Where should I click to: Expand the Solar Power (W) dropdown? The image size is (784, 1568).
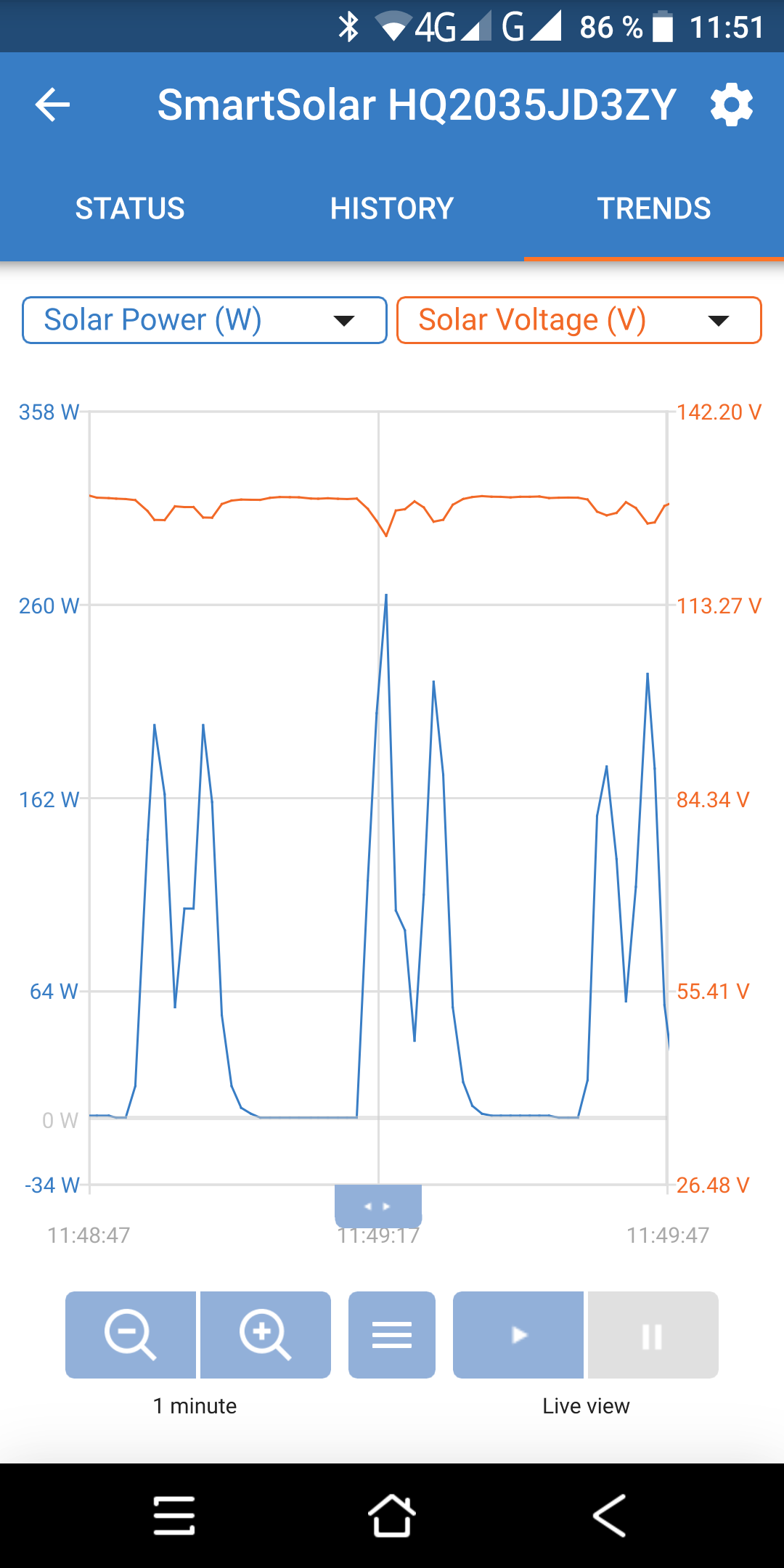tap(204, 320)
